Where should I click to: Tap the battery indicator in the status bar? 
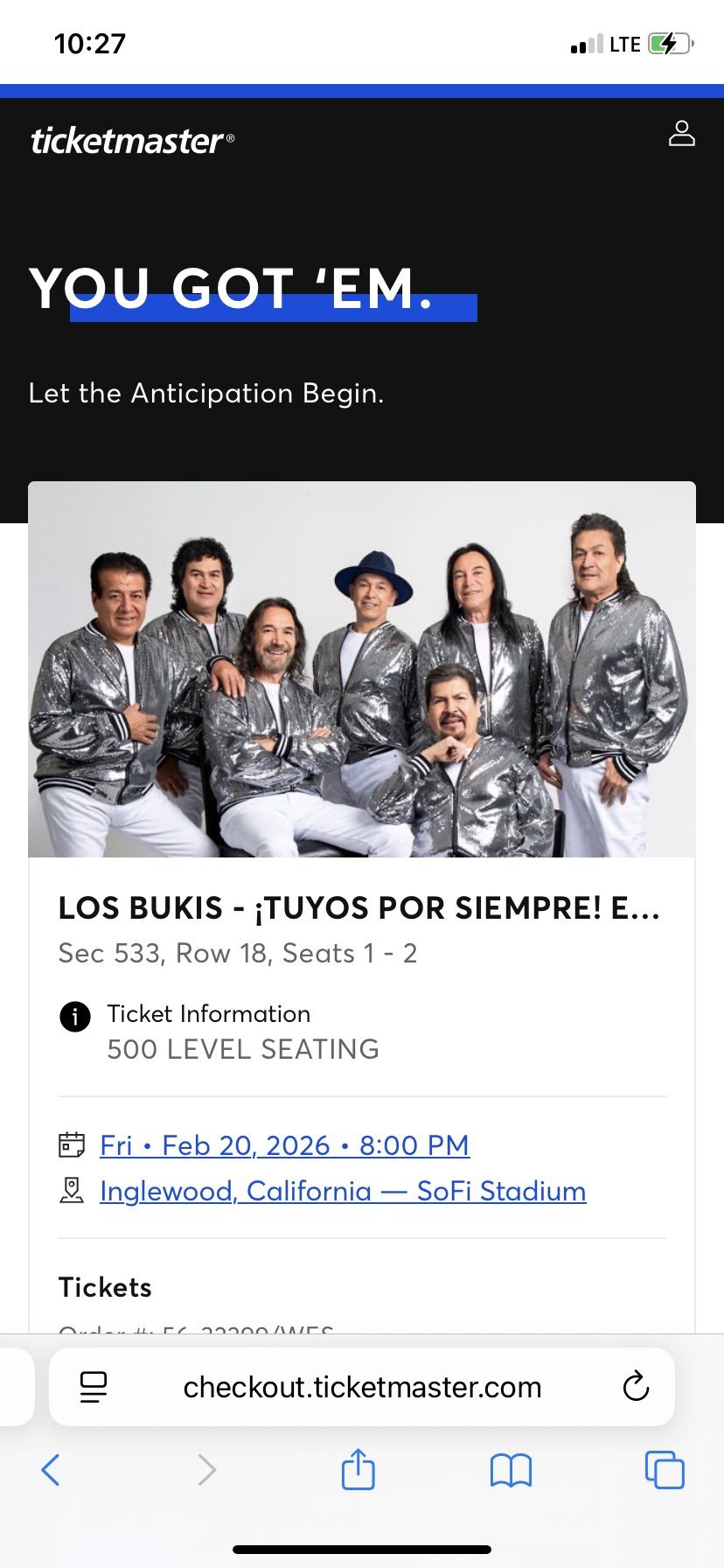coord(666,44)
